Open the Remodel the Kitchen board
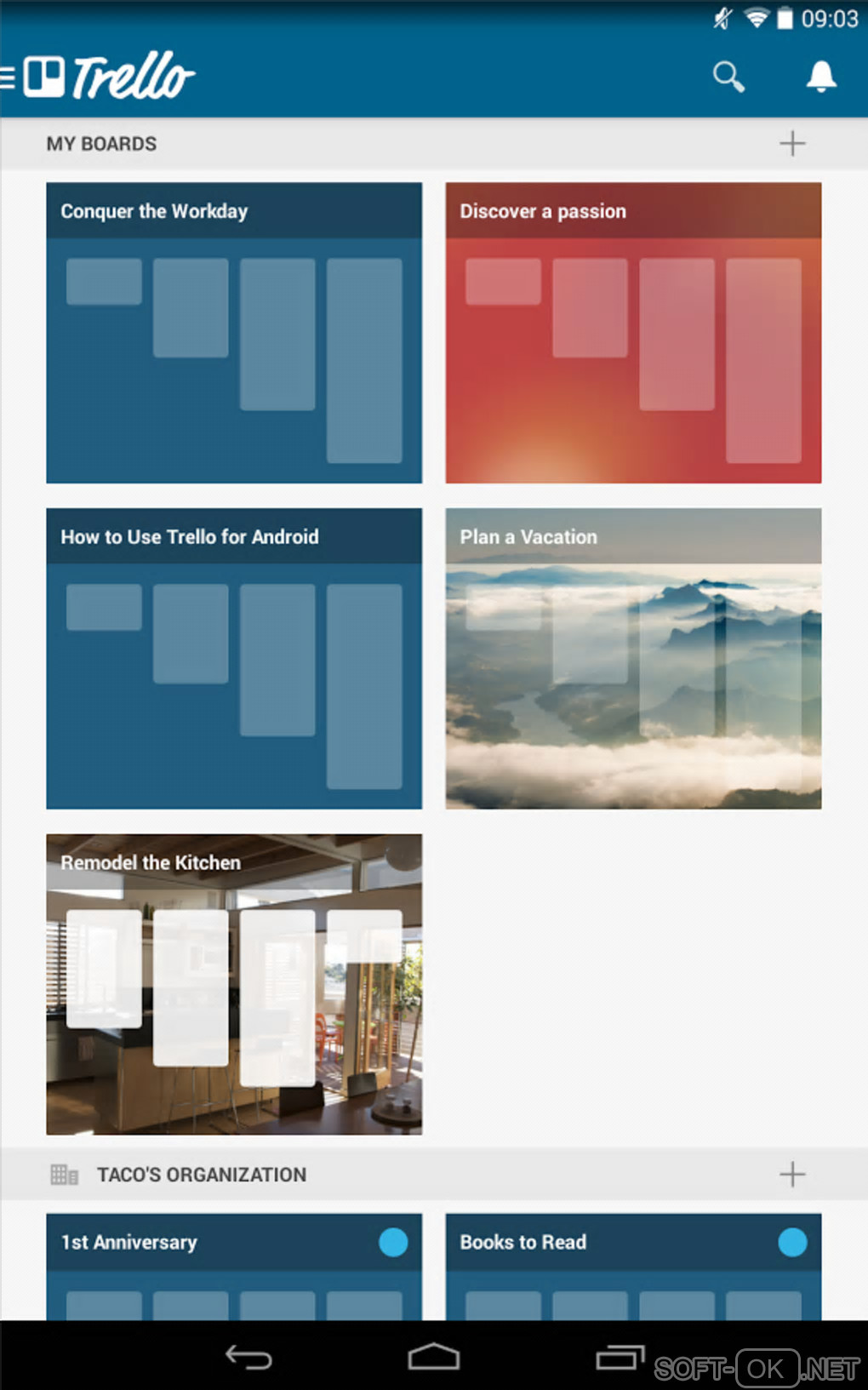This screenshot has height=1390, width=868. (x=234, y=984)
